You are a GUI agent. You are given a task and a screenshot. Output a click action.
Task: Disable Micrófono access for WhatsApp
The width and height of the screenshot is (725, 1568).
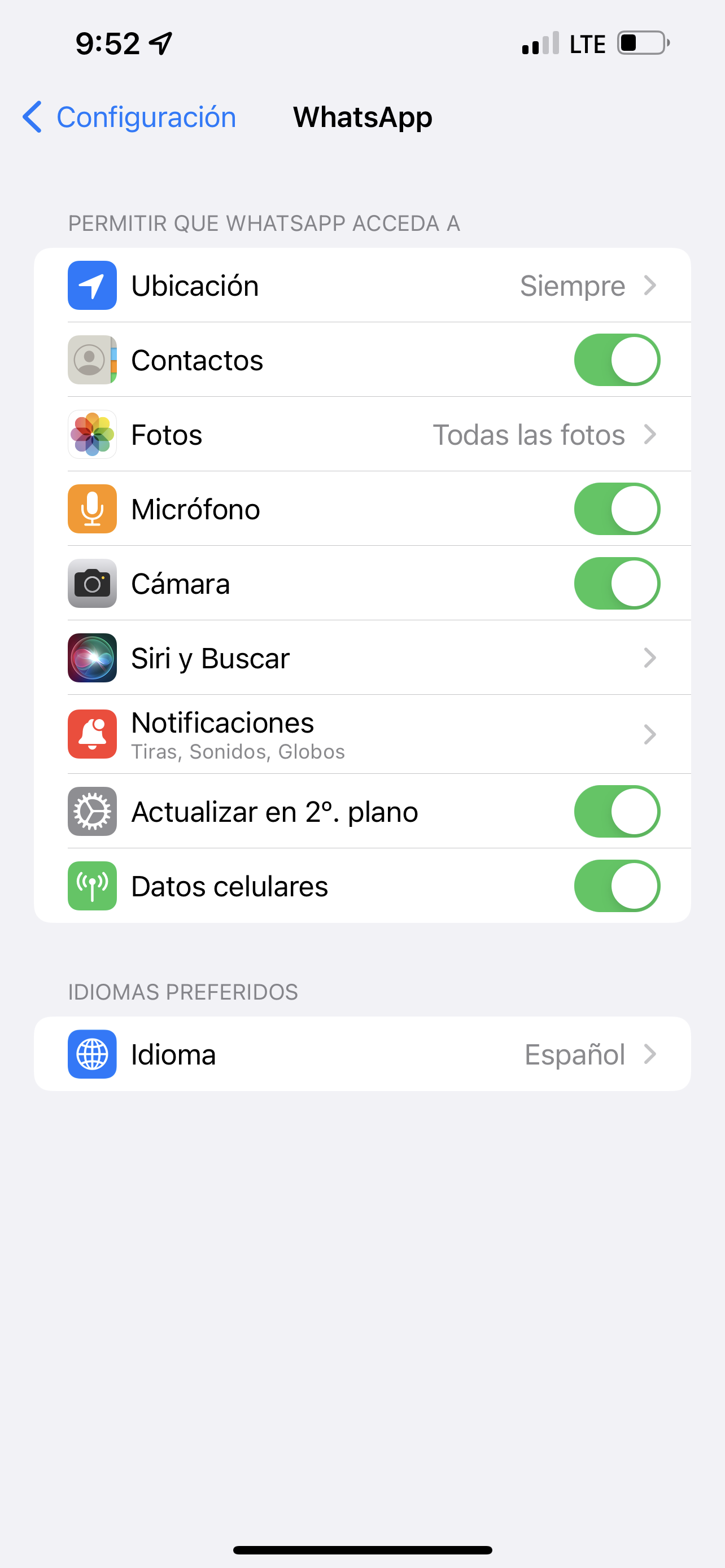click(x=616, y=509)
